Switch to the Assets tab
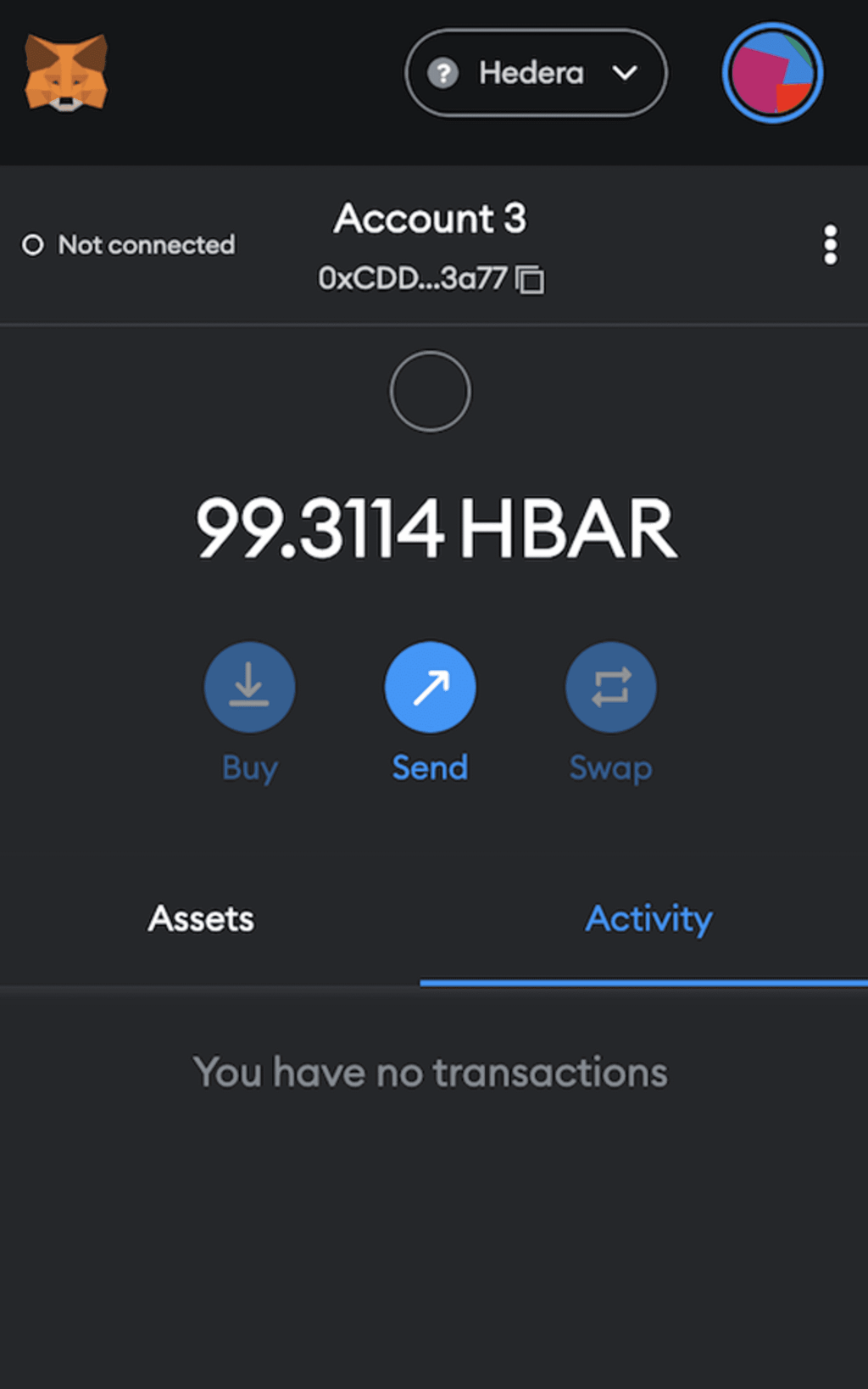Image resolution: width=868 pixels, height=1389 pixels. 201,918
